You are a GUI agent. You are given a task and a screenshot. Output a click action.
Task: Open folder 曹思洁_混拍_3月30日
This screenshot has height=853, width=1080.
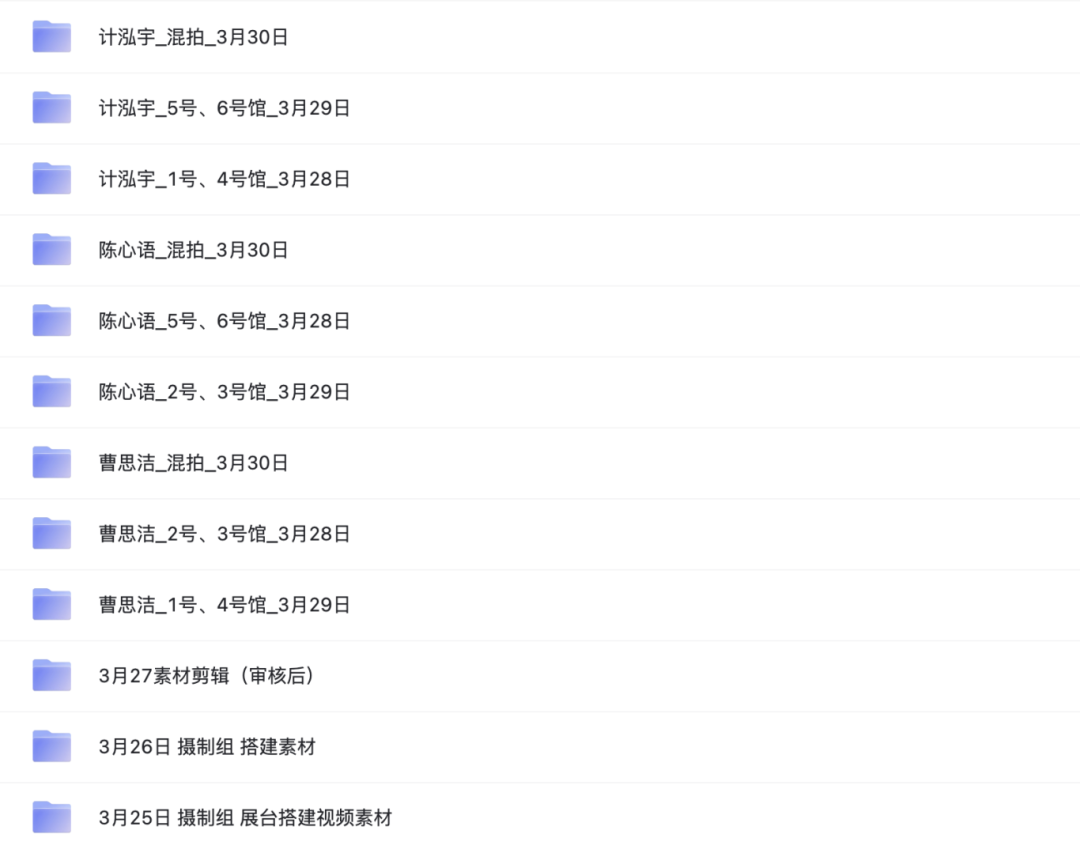[193, 464]
